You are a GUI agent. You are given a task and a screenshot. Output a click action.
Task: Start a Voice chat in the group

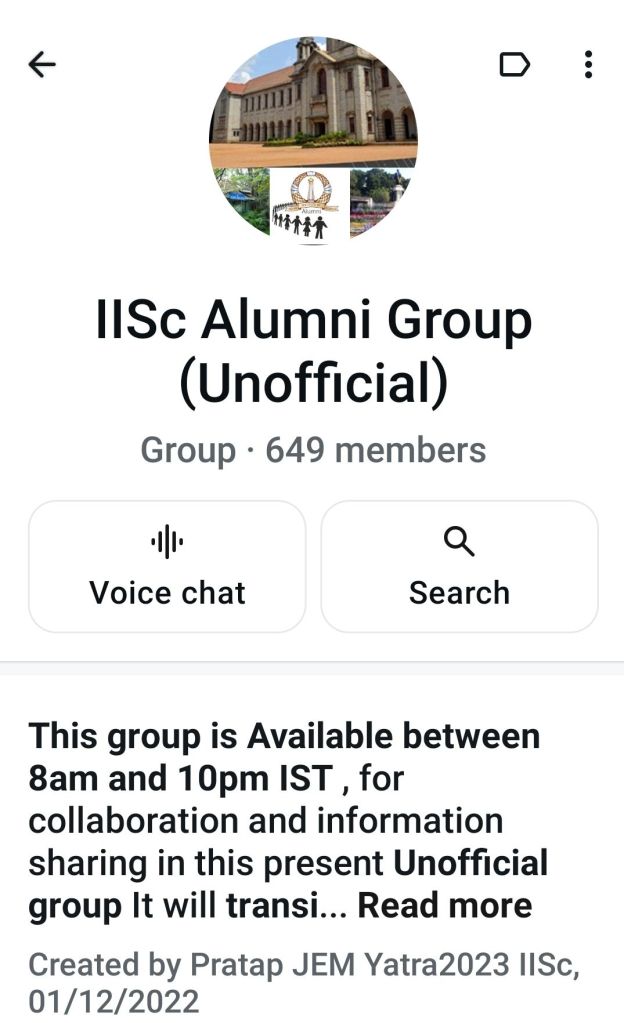click(x=167, y=566)
